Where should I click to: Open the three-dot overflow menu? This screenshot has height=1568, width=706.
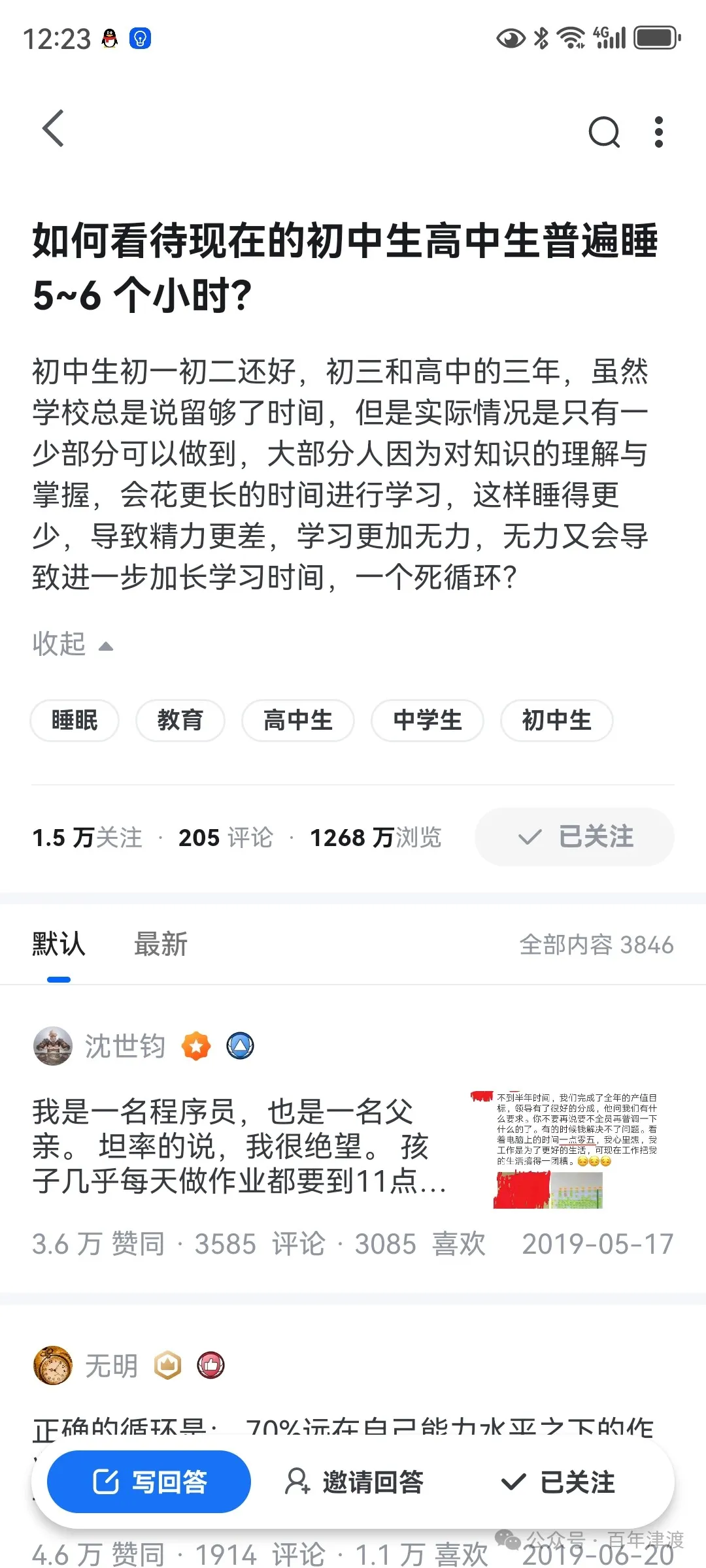(x=658, y=133)
